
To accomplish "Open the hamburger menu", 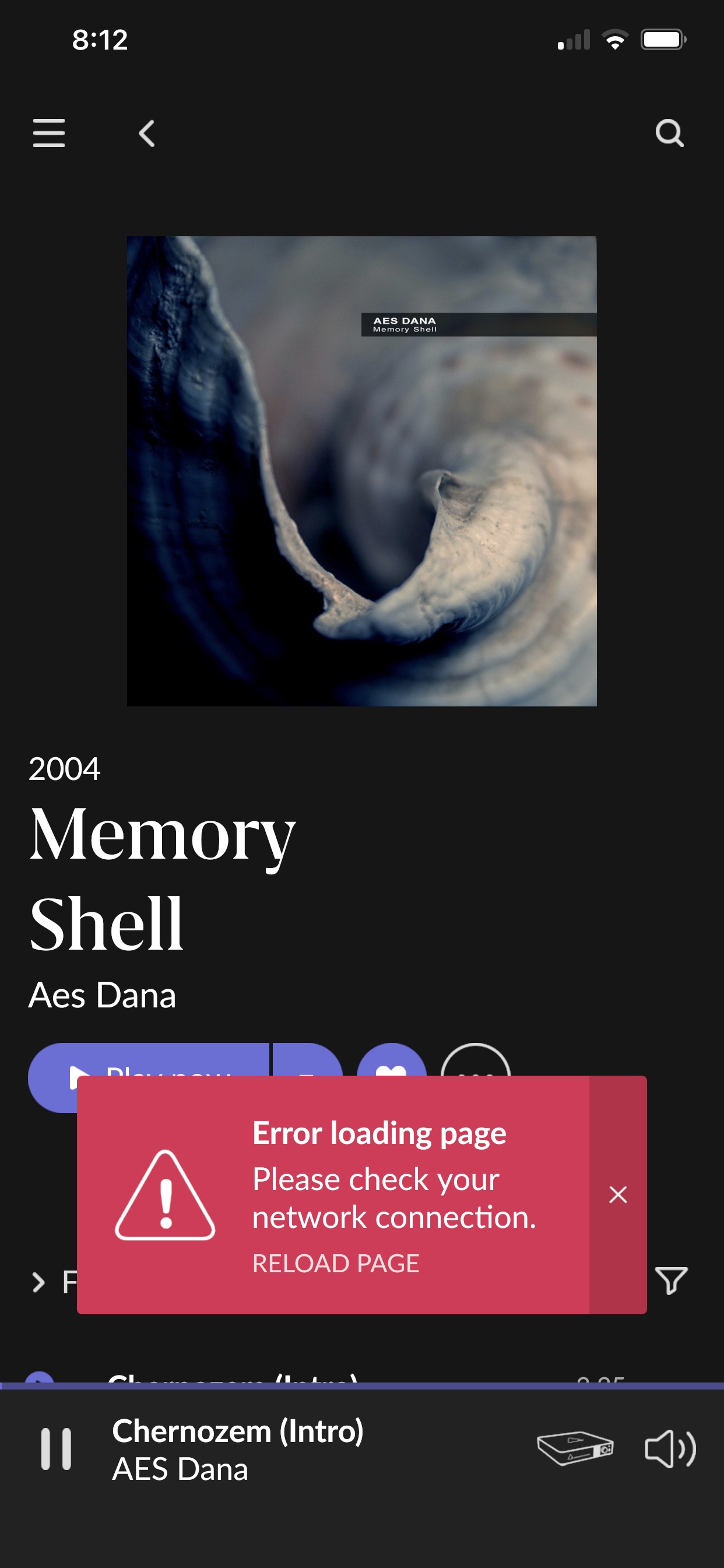I will click(48, 134).
